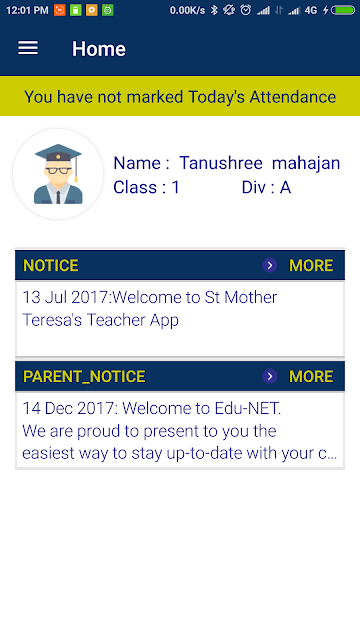Tap the teacher profile avatar

58,174
